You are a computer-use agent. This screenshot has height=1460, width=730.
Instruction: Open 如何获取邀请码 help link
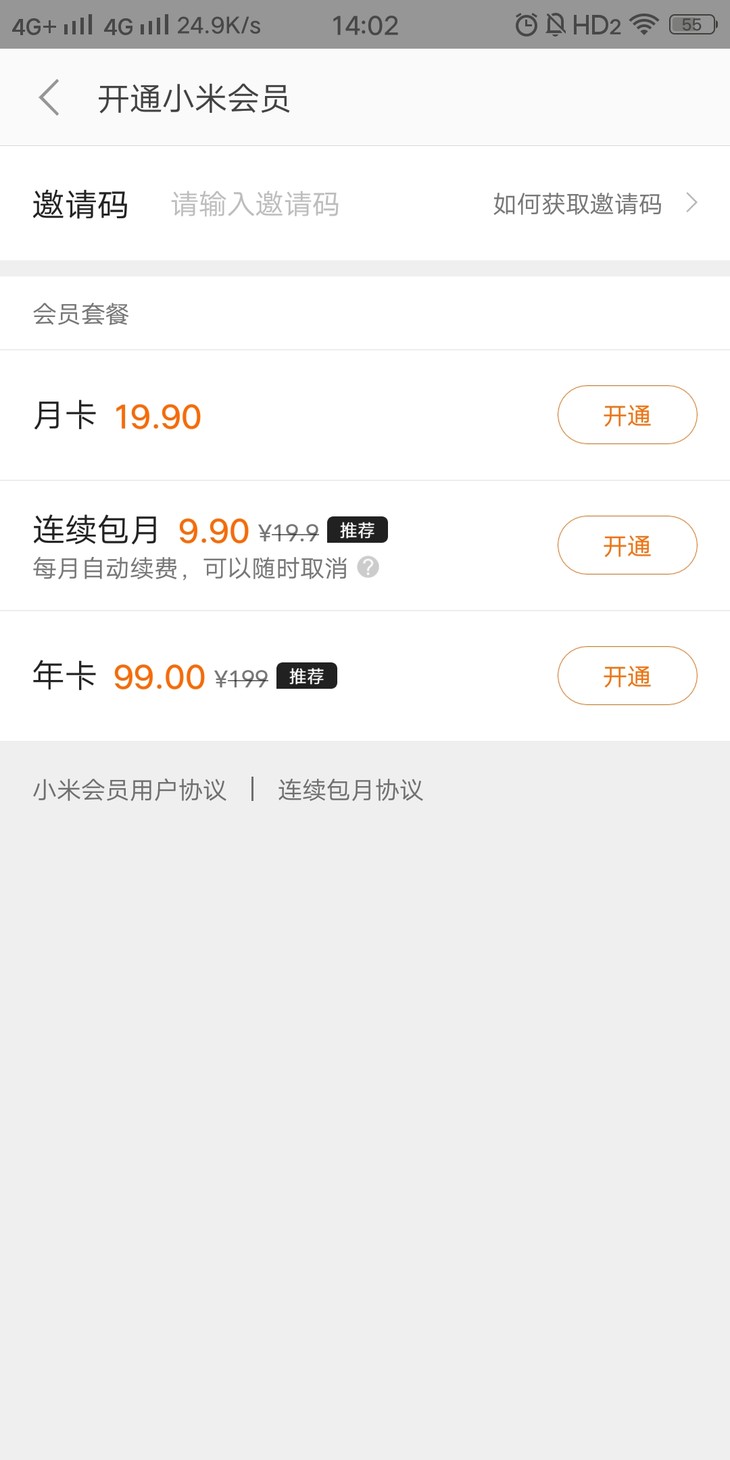595,204
